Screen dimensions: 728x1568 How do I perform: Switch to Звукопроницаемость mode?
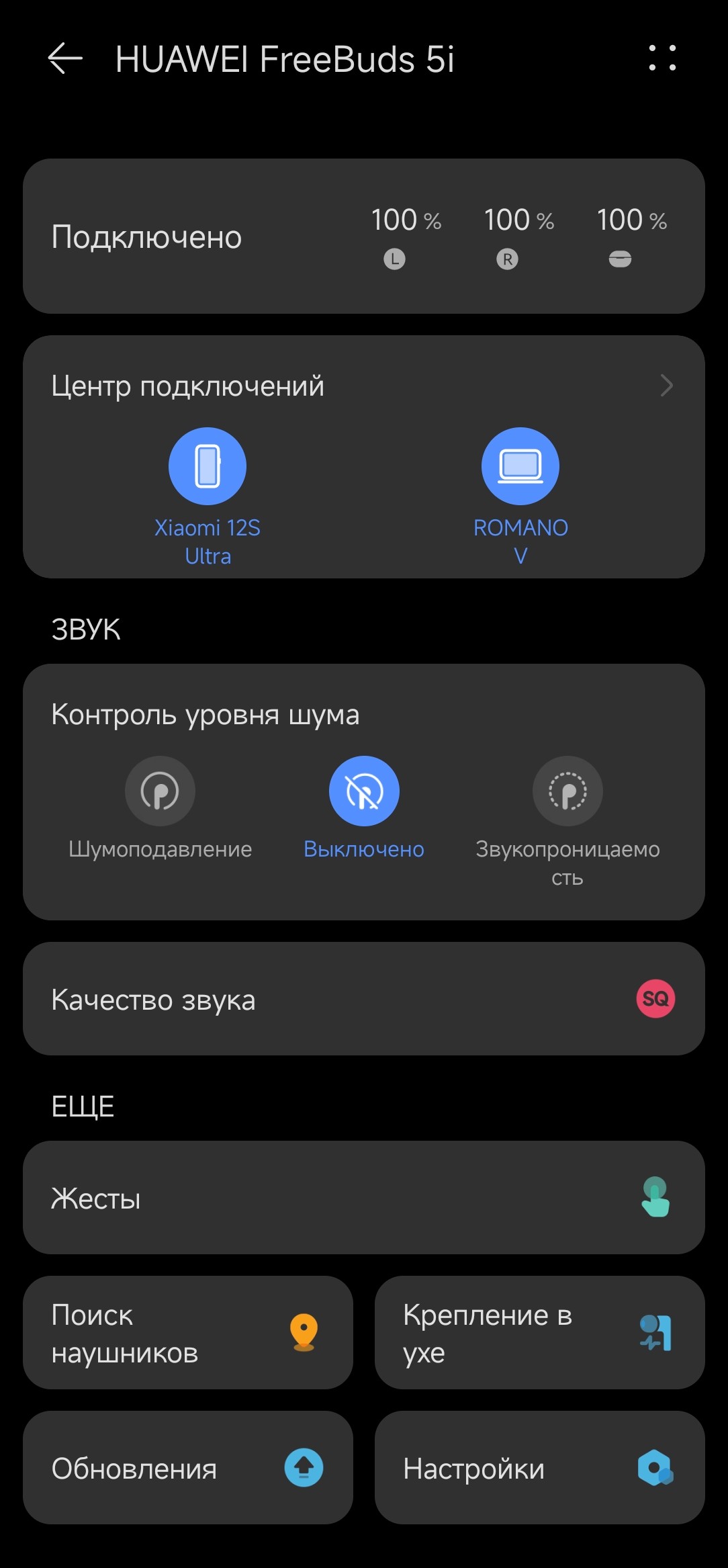(567, 791)
